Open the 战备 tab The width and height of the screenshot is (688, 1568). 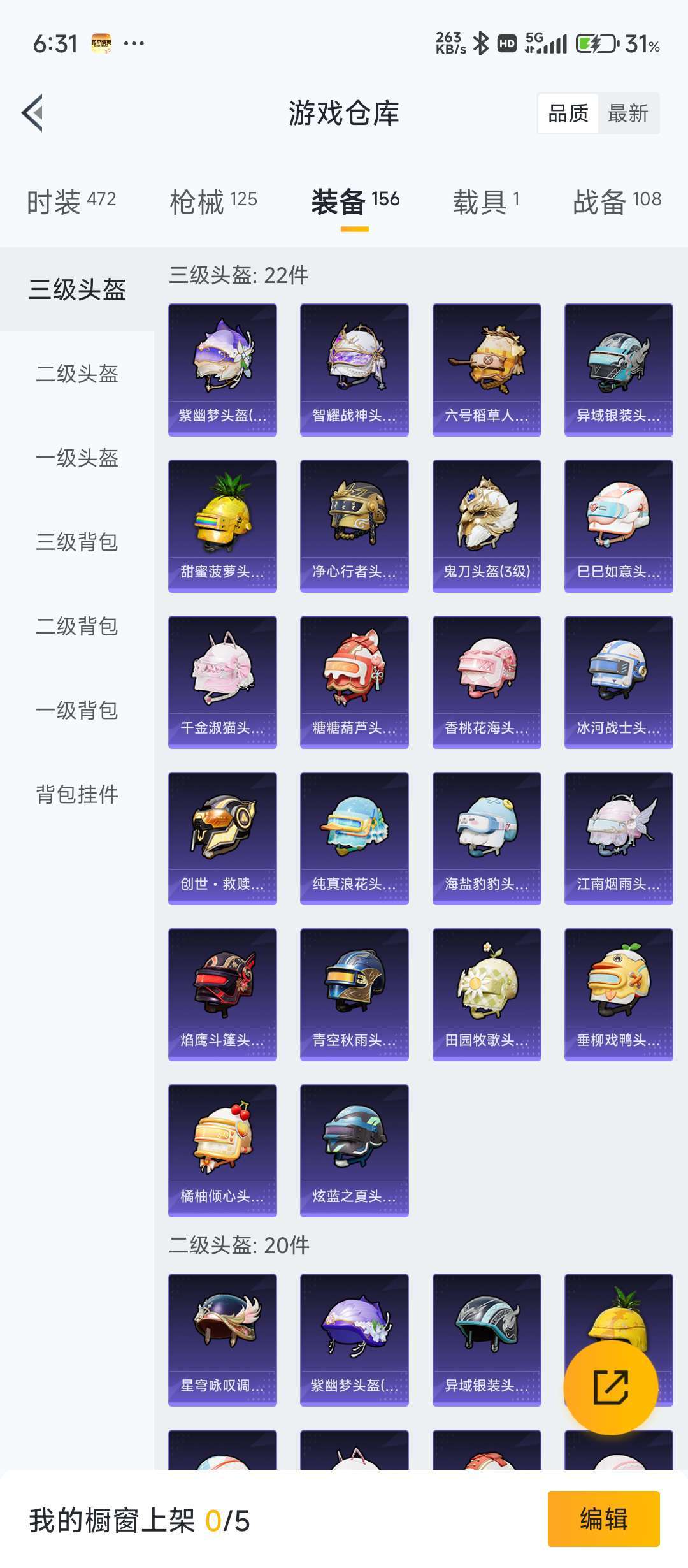tap(617, 201)
